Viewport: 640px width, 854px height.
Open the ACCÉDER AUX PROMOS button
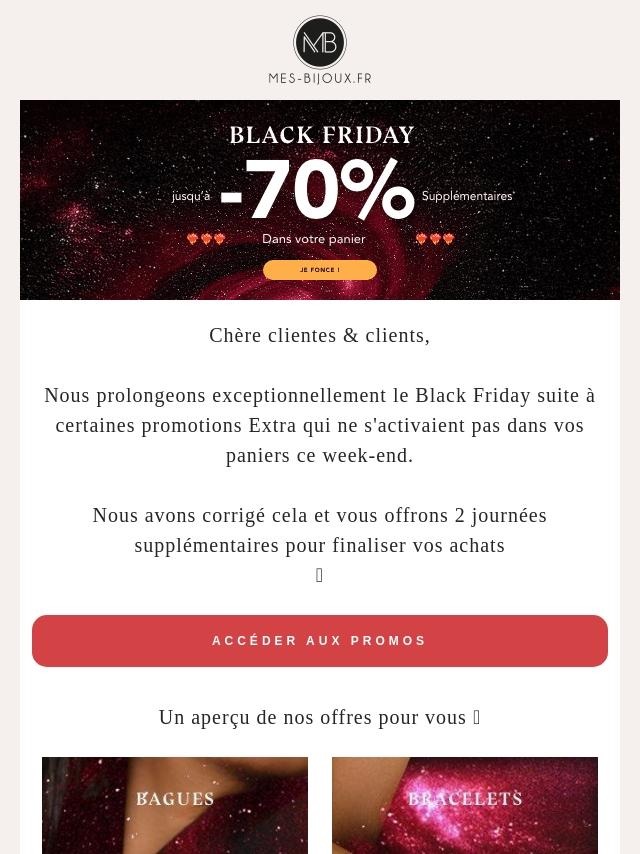point(320,641)
